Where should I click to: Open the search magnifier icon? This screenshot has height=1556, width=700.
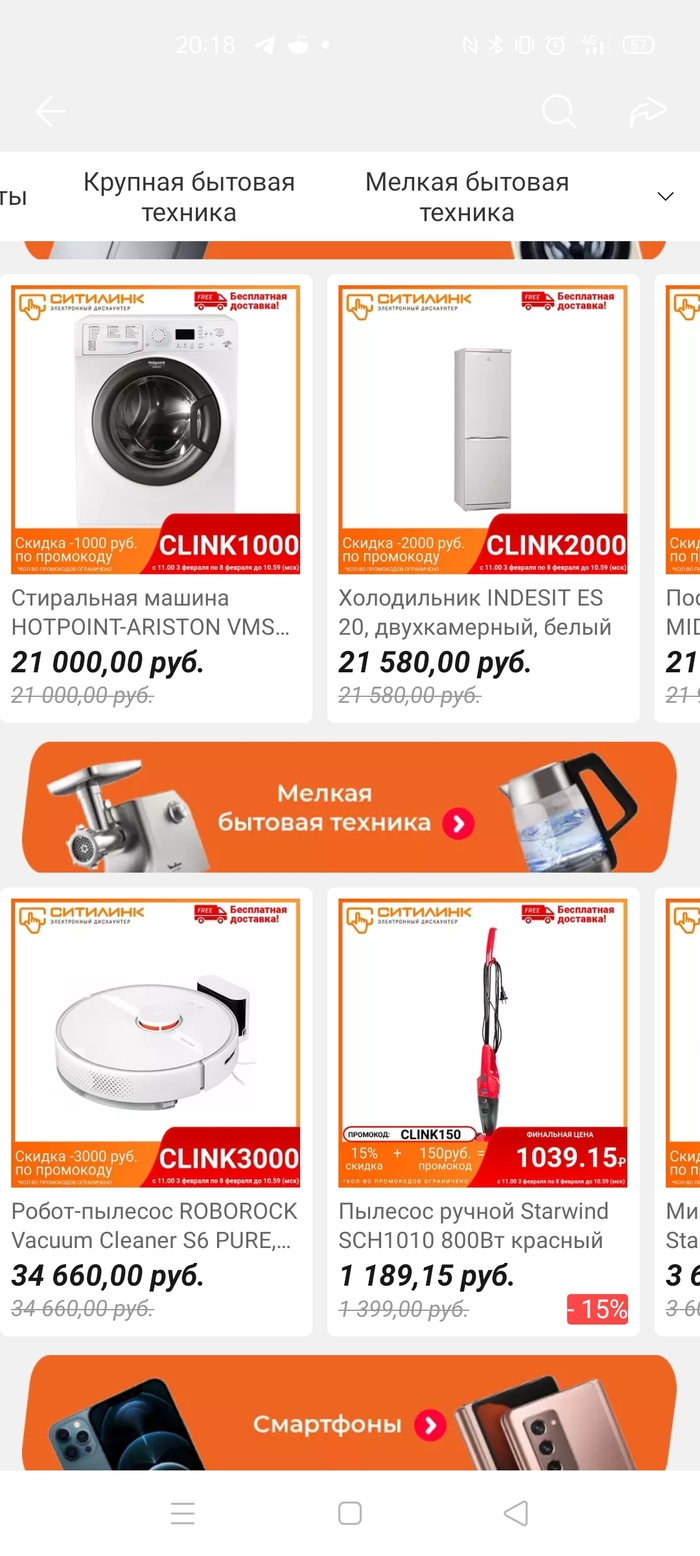[x=558, y=111]
